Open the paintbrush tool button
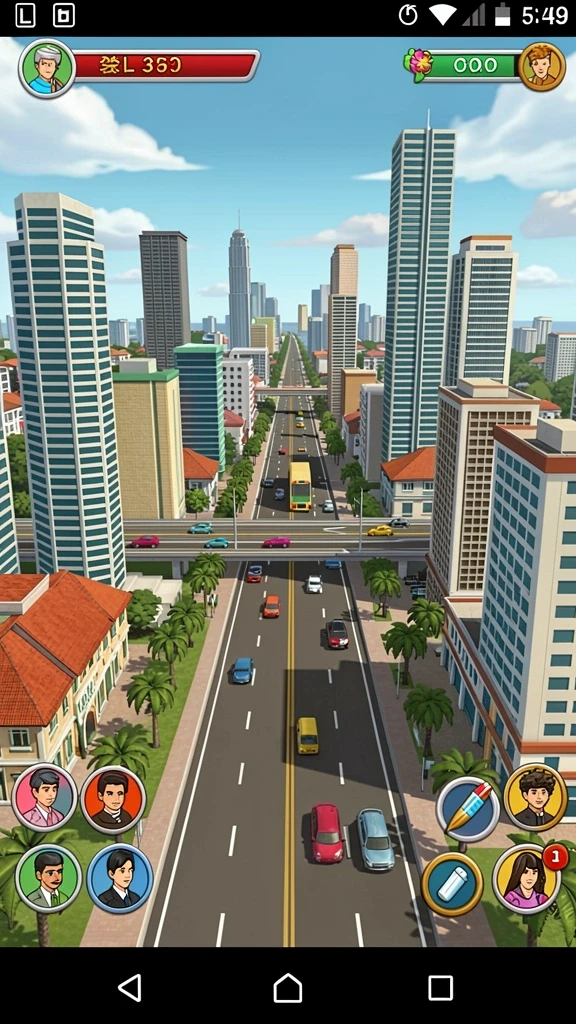Image resolution: width=576 pixels, height=1024 pixels. click(468, 810)
